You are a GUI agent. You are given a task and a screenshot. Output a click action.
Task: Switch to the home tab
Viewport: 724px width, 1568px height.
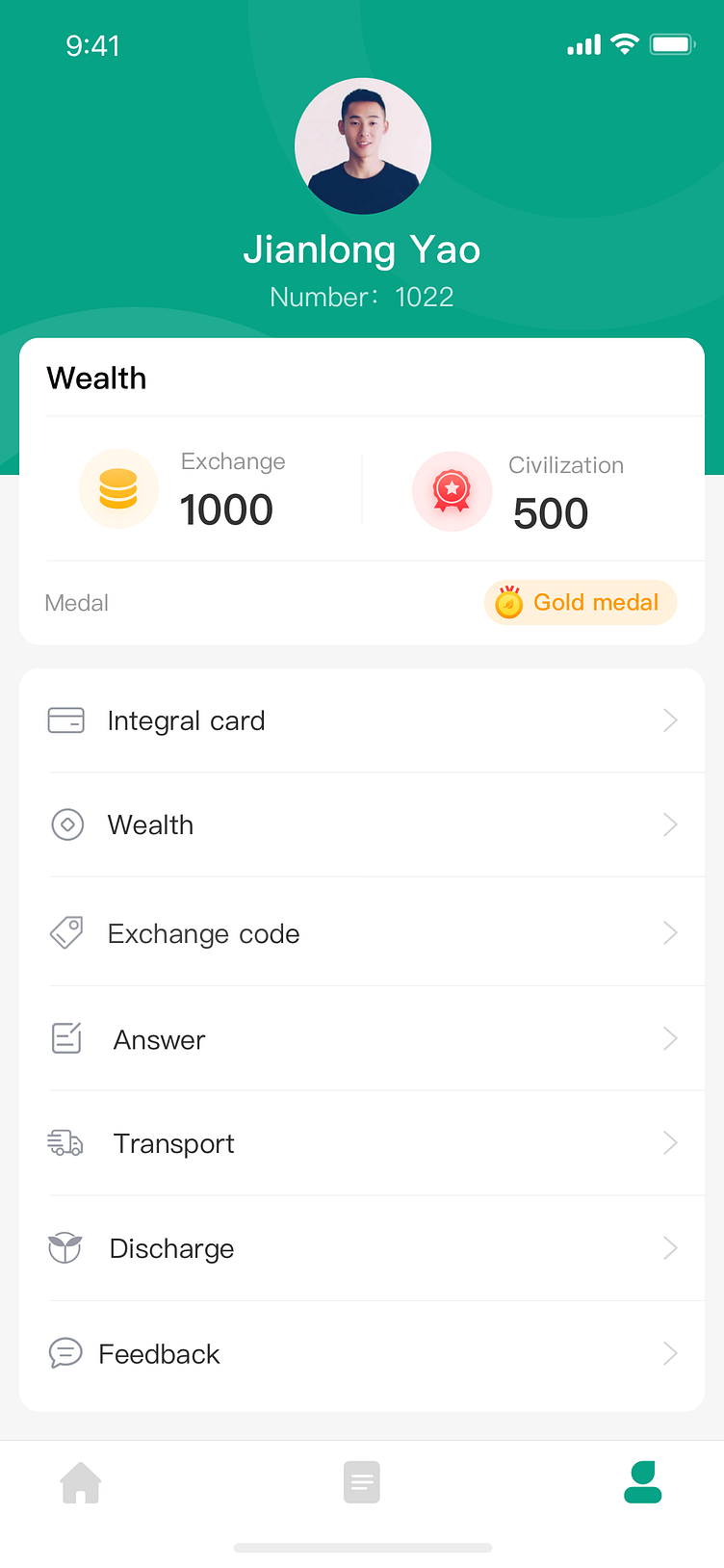click(x=81, y=1482)
